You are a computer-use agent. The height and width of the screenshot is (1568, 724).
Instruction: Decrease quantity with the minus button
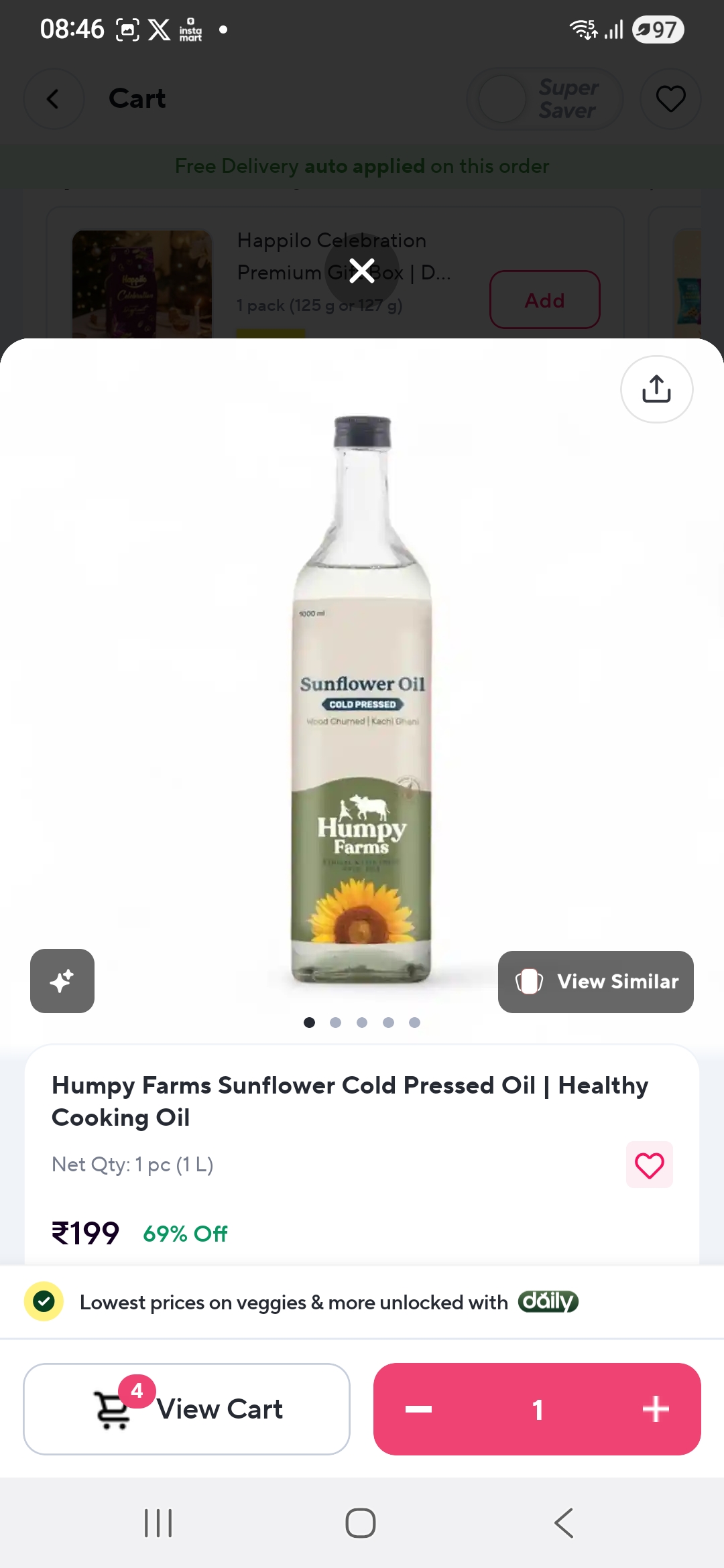click(x=419, y=1409)
